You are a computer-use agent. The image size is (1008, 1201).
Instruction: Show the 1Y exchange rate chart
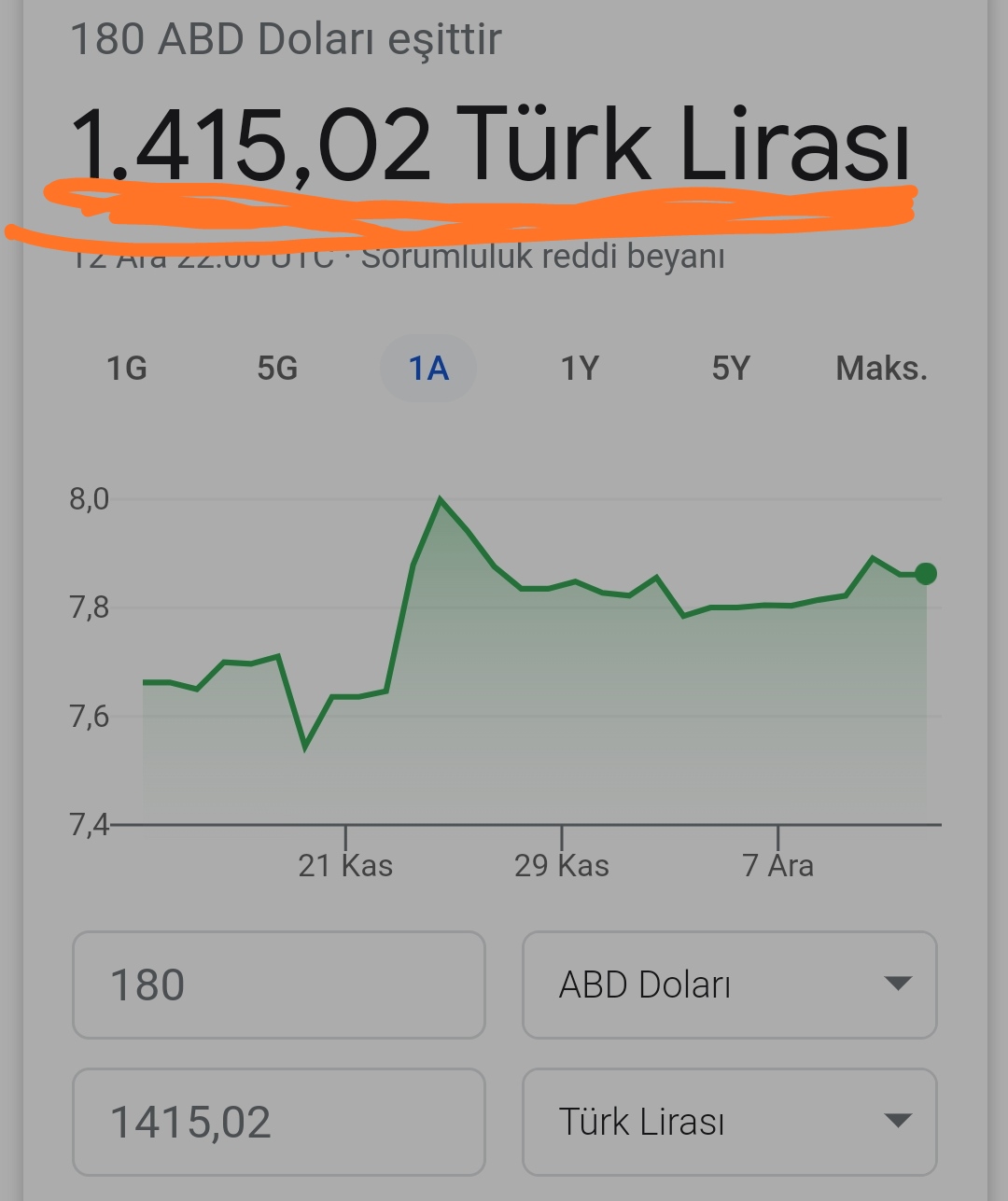click(x=580, y=369)
